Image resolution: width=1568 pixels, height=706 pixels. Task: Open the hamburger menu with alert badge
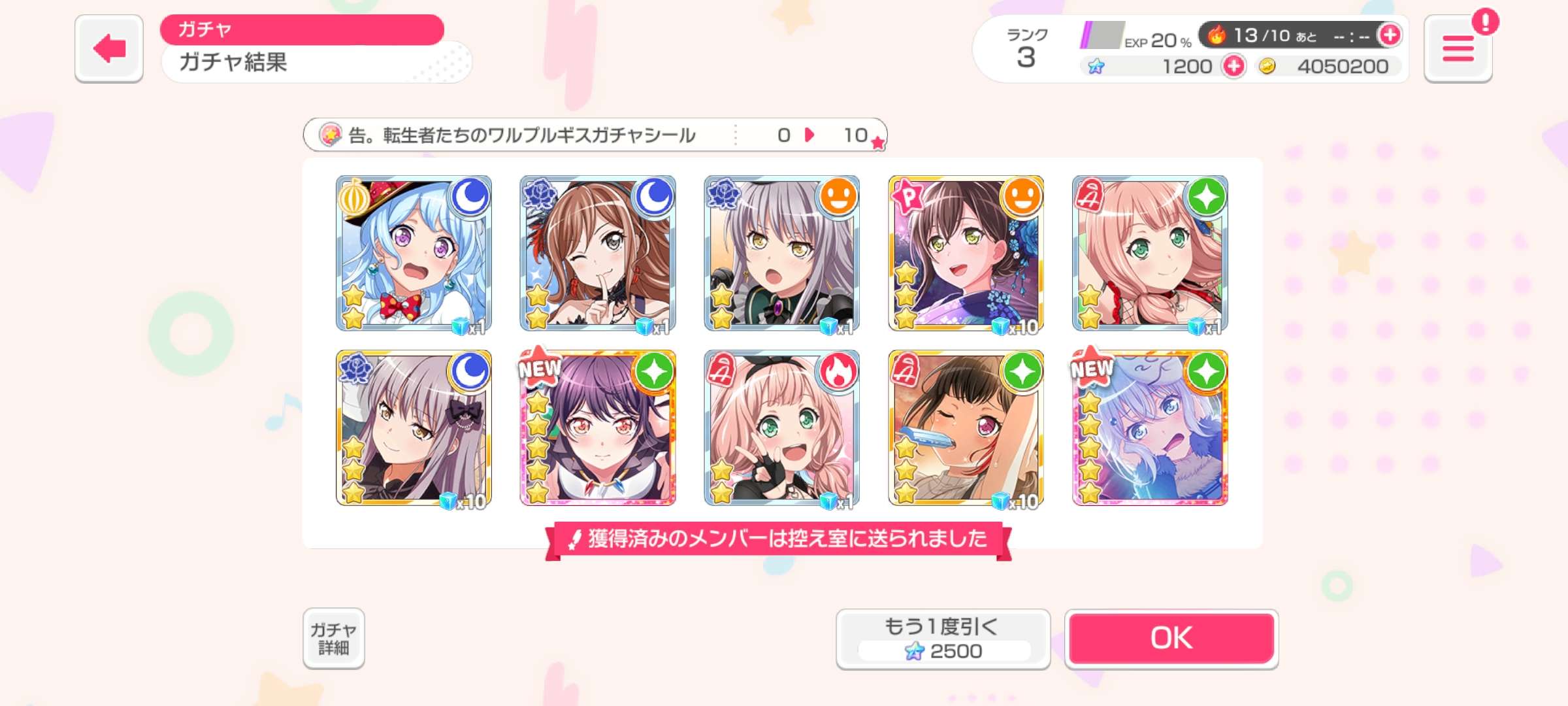1458,50
